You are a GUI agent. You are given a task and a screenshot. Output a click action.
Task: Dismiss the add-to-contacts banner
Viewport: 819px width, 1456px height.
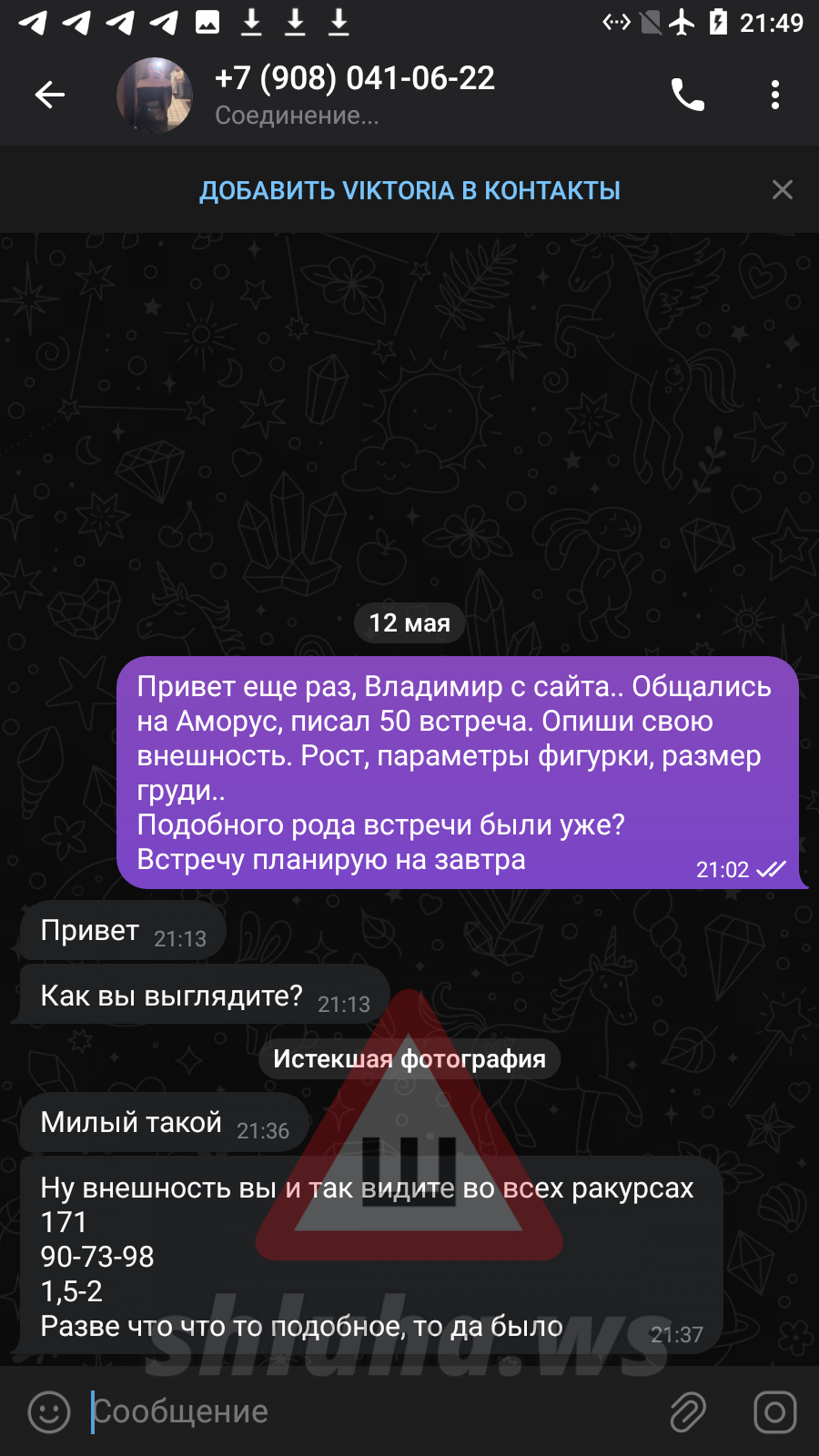[x=782, y=190]
